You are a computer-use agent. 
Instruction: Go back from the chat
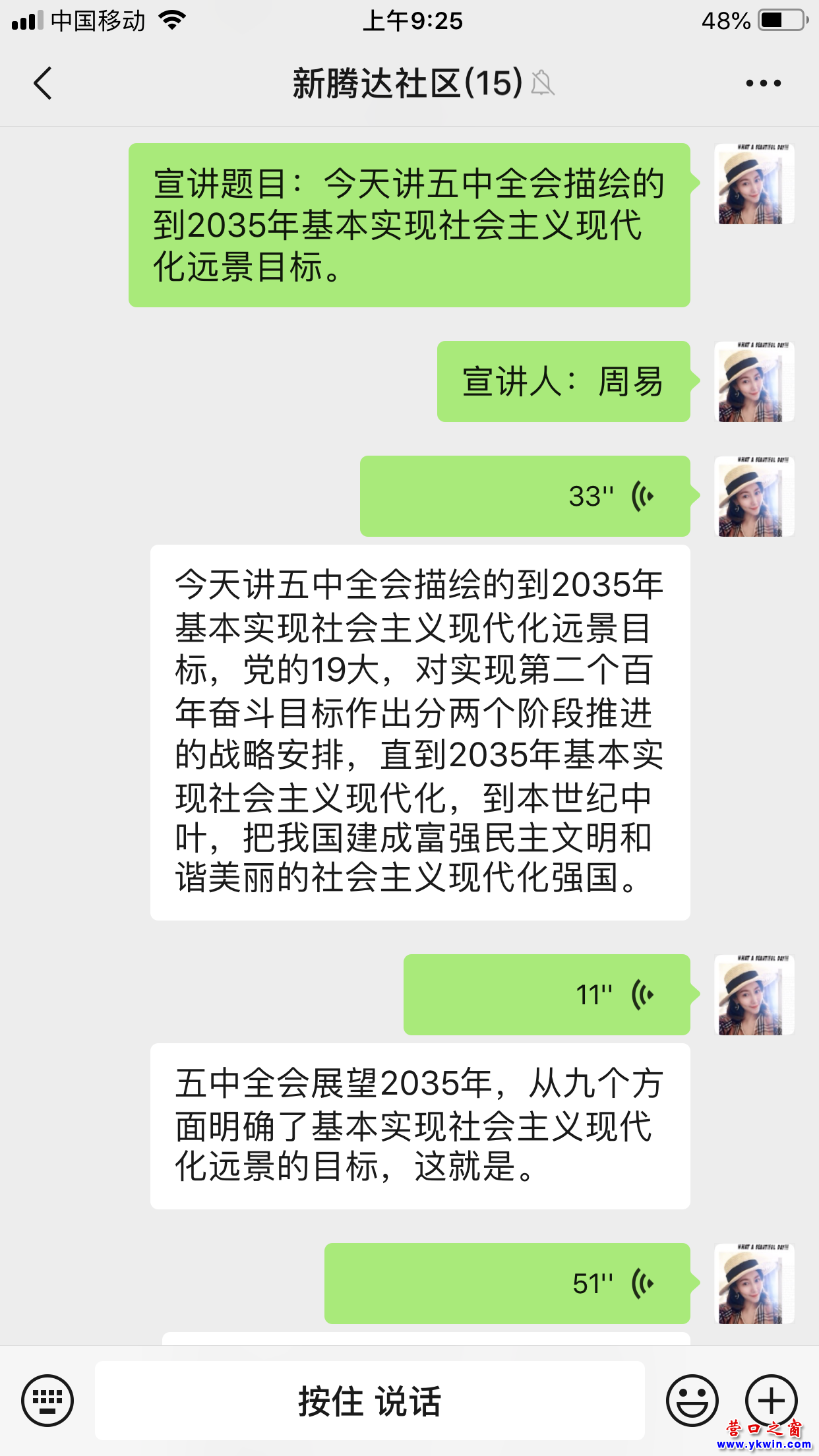(43, 84)
